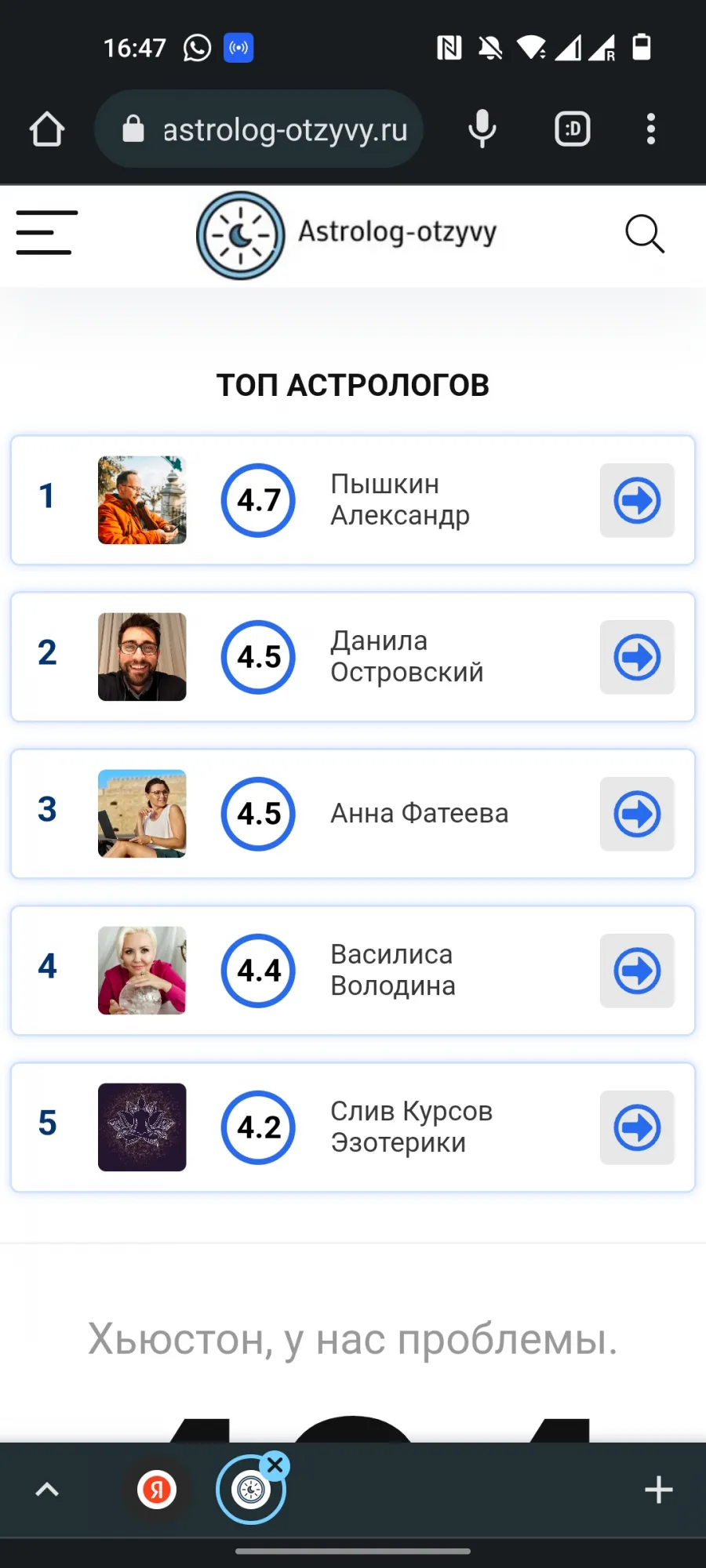
Task: Open the site search magnifier
Action: [645, 234]
